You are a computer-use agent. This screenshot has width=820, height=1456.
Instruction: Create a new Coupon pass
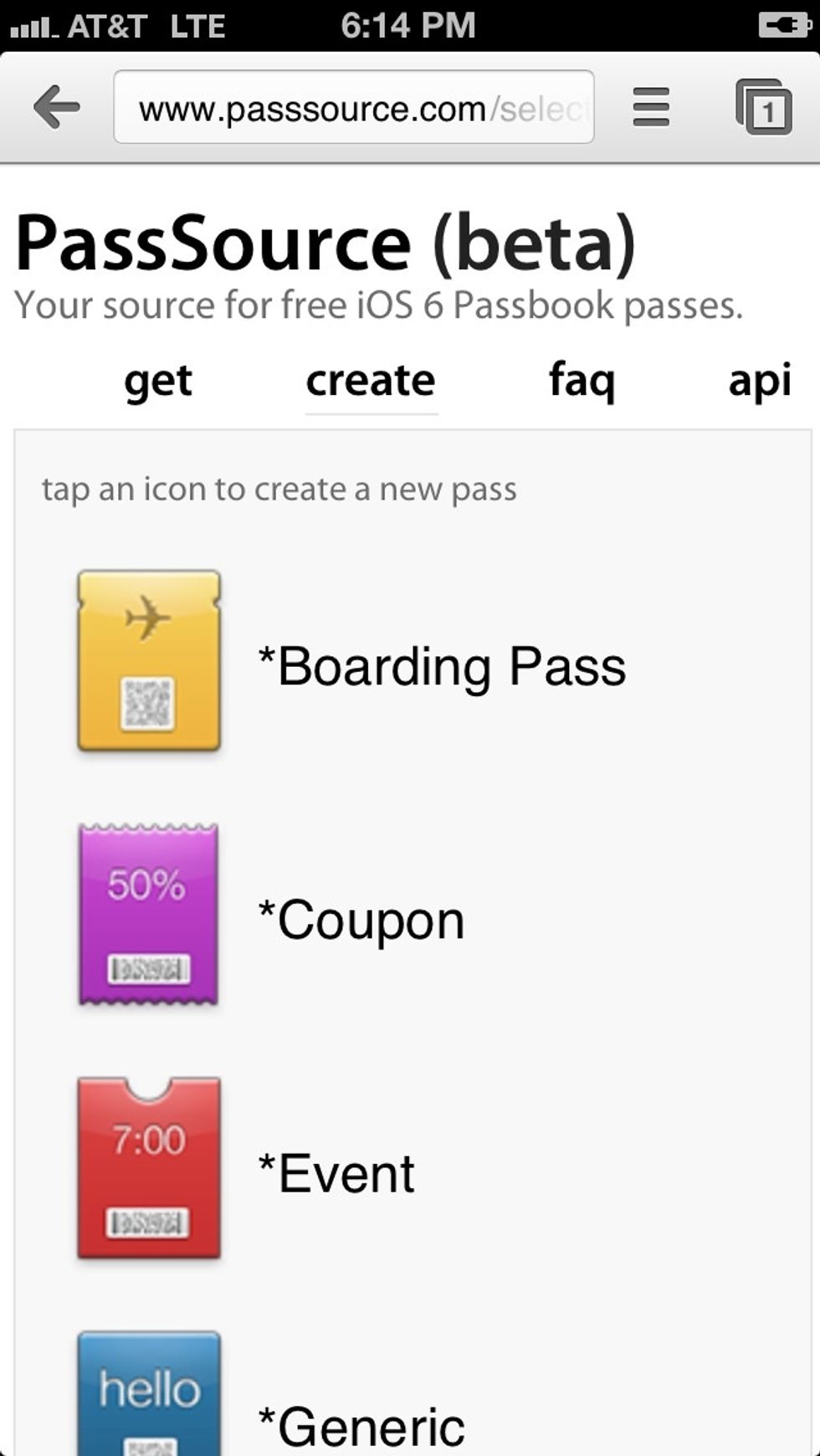[149, 915]
